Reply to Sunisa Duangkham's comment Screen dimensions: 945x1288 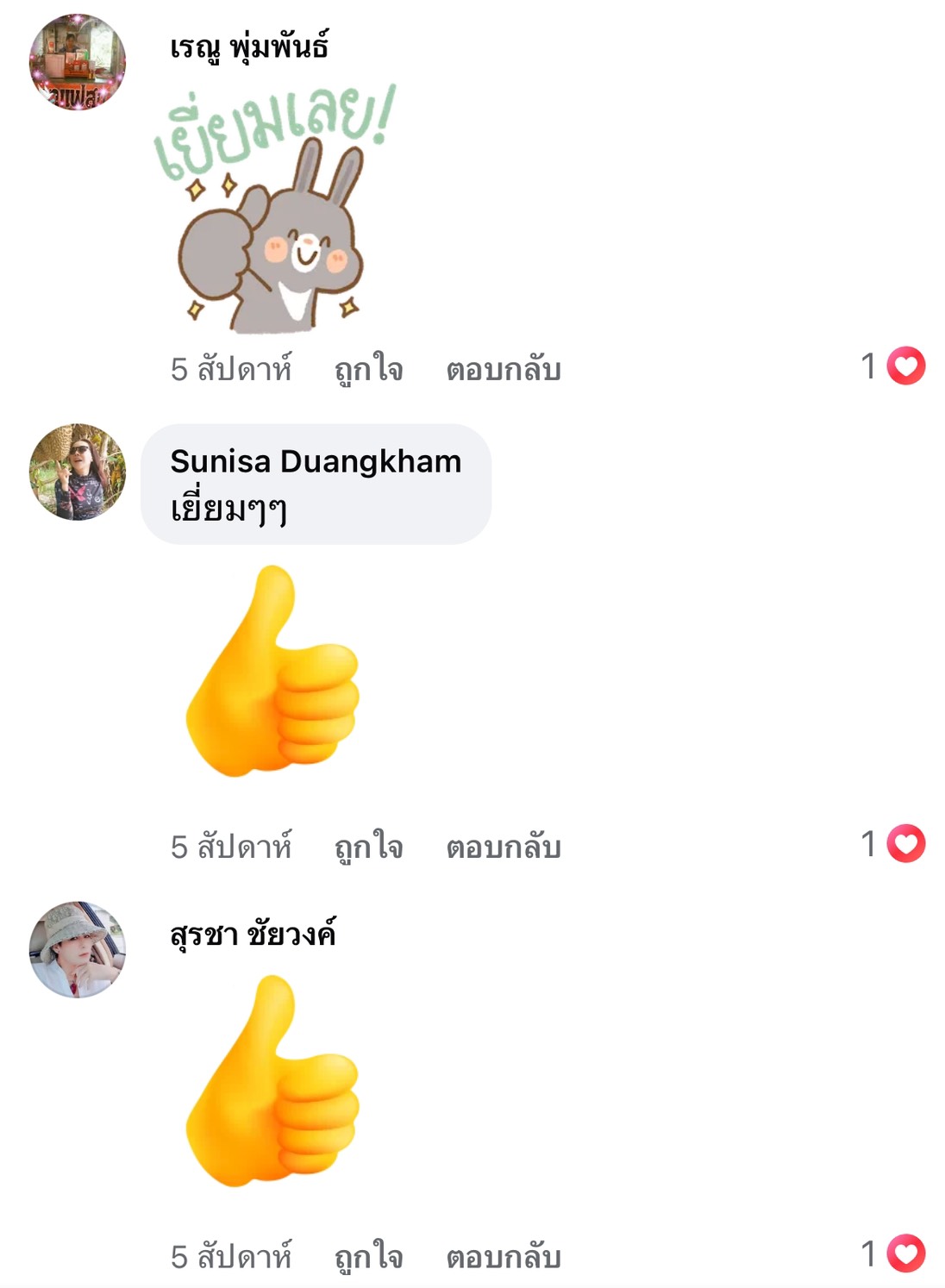point(504,847)
